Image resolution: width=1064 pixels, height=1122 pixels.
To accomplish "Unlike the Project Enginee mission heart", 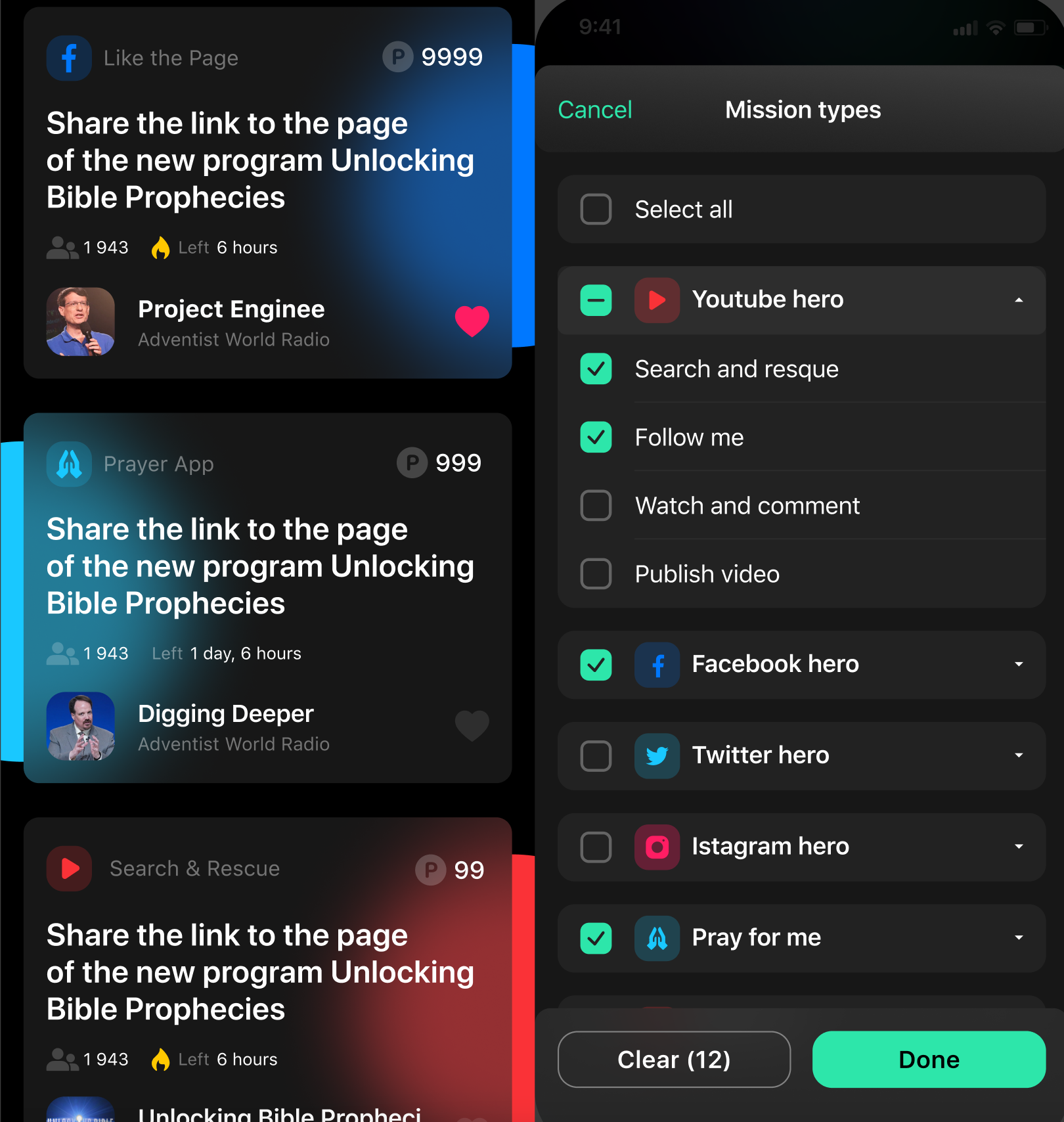I will click(472, 321).
